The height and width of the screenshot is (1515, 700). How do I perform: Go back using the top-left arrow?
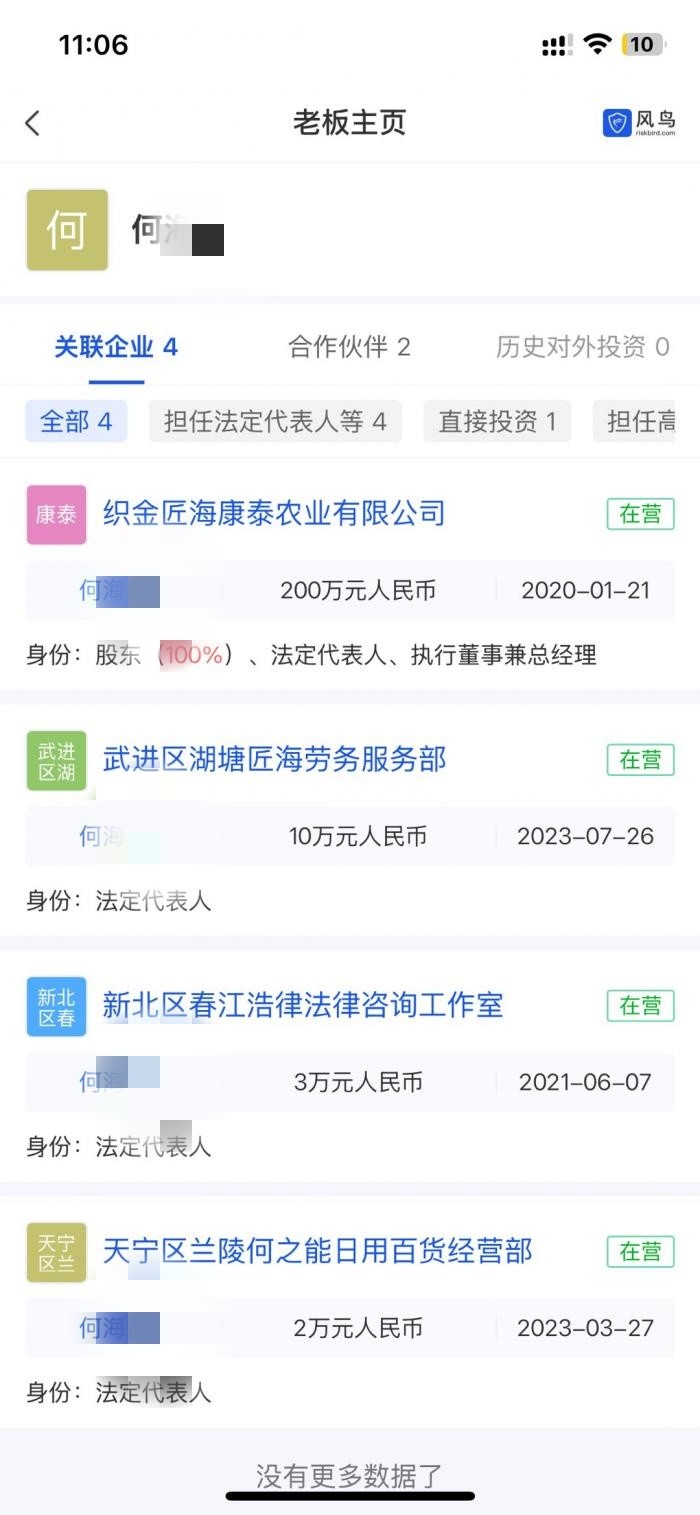point(33,123)
